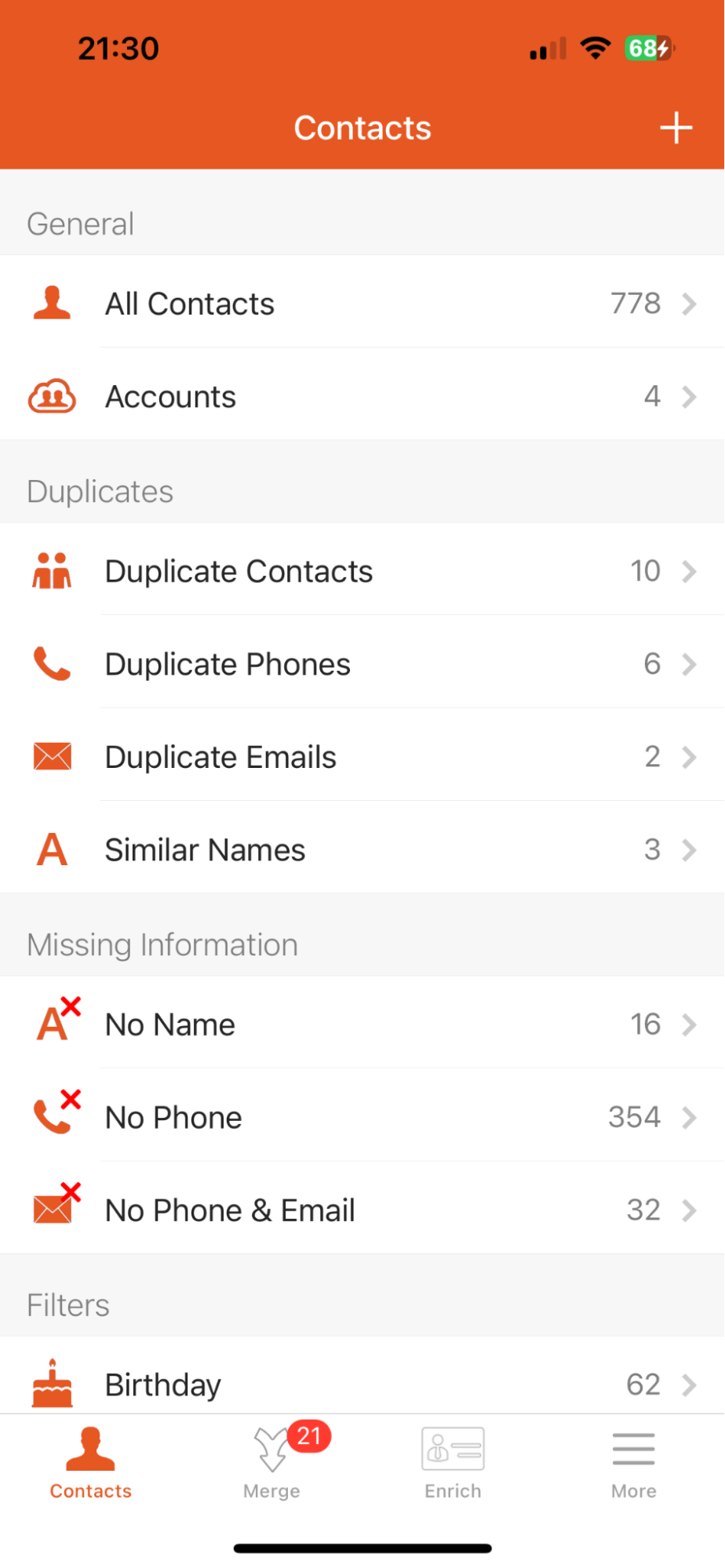The height and width of the screenshot is (1568, 725).
Task: Open the No Phone list
Action: pyautogui.click(x=362, y=1117)
